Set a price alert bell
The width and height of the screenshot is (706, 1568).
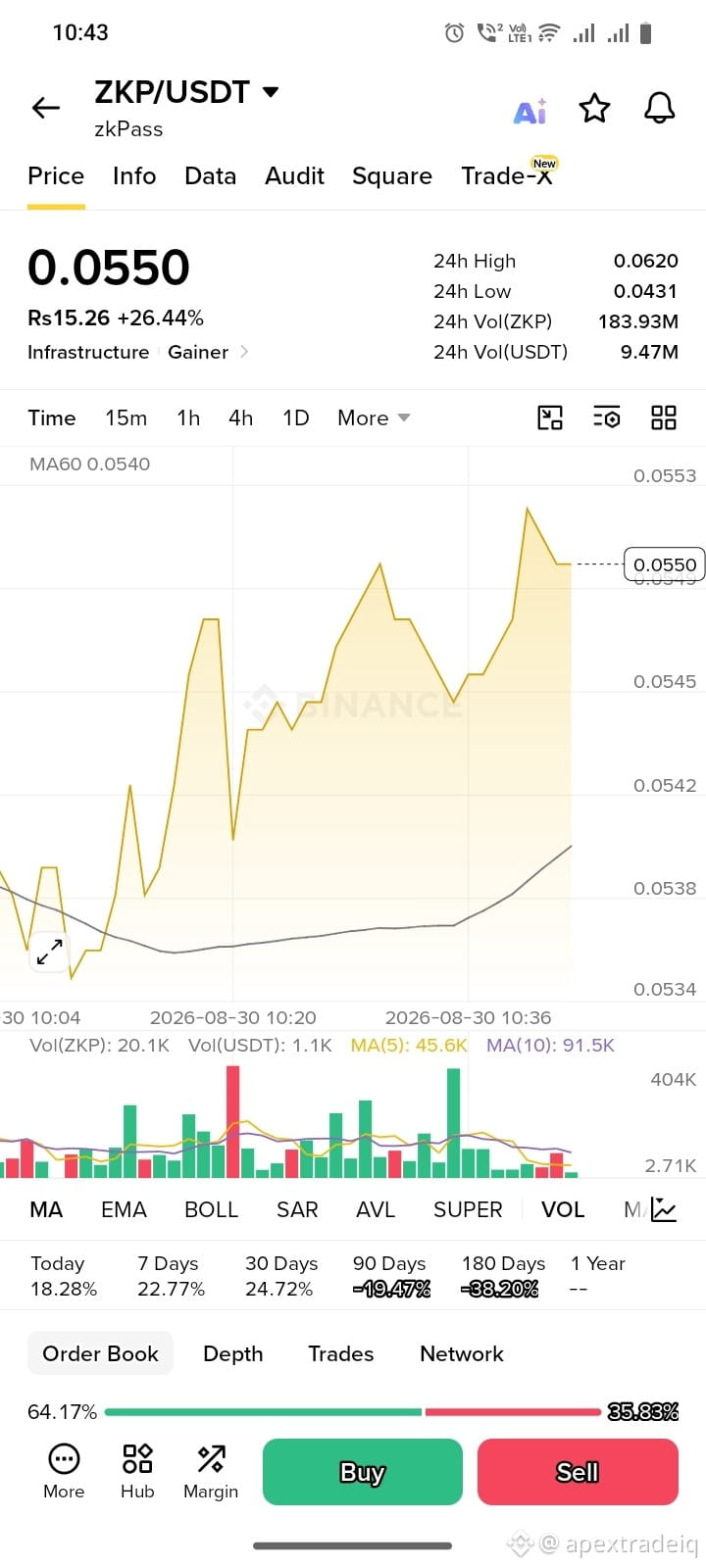[x=659, y=108]
